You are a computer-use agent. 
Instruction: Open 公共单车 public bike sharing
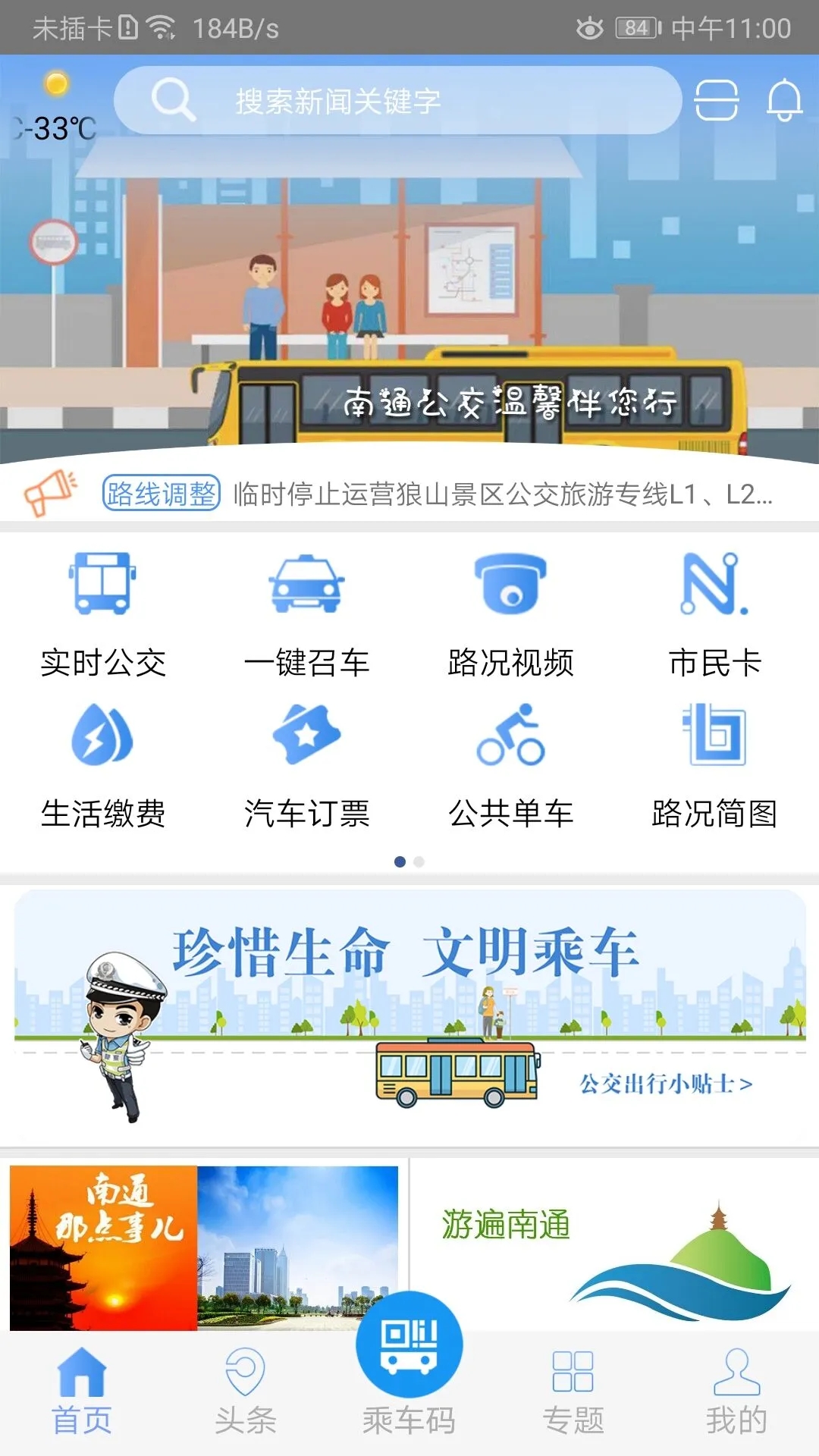click(512, 766)
